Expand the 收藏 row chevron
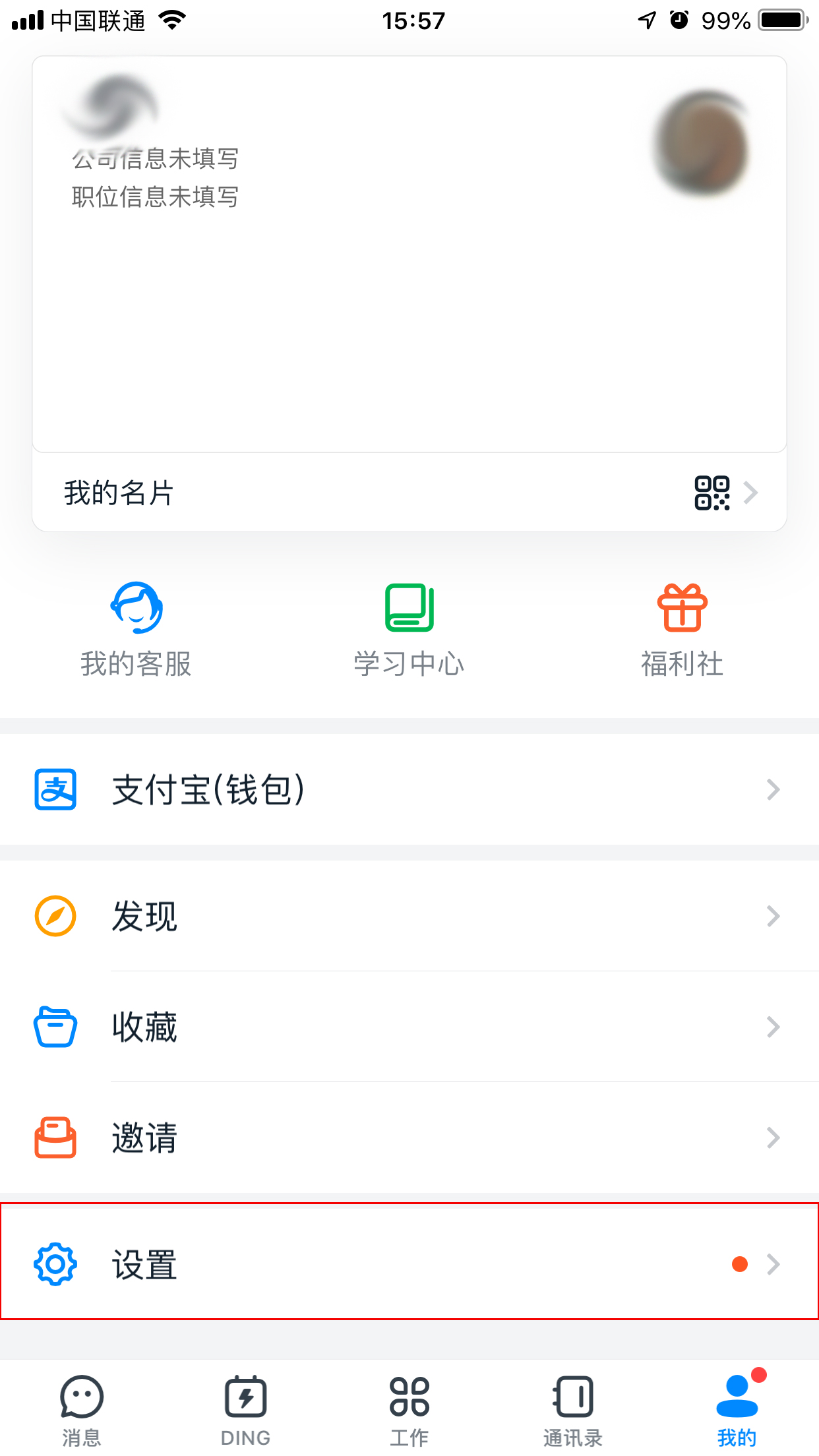This screenshot has width=819, height=1456. click(x=773, y=1026)
